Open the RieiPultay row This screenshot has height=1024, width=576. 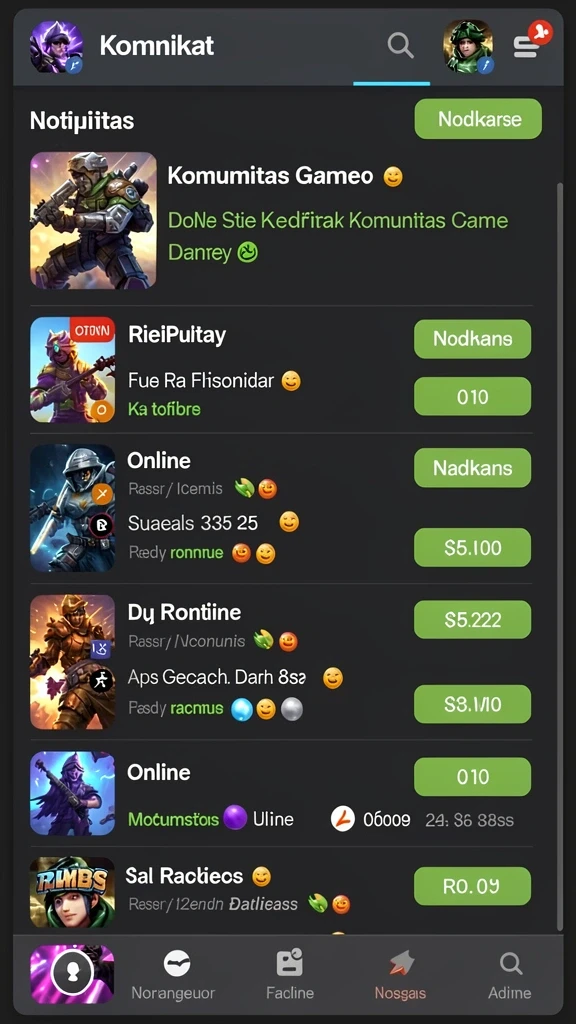pos(281,370)
